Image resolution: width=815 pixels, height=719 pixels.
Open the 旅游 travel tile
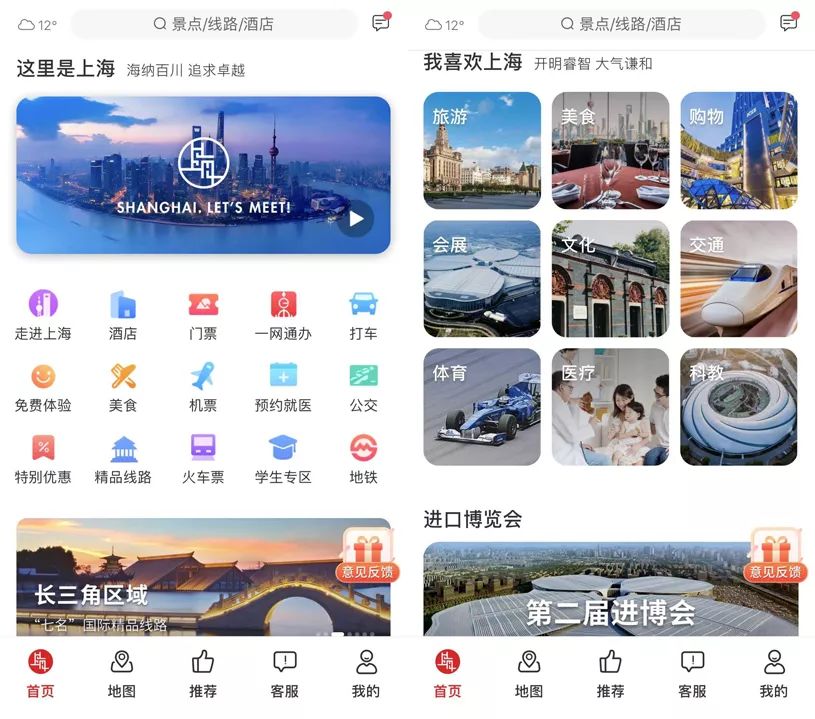482,150
